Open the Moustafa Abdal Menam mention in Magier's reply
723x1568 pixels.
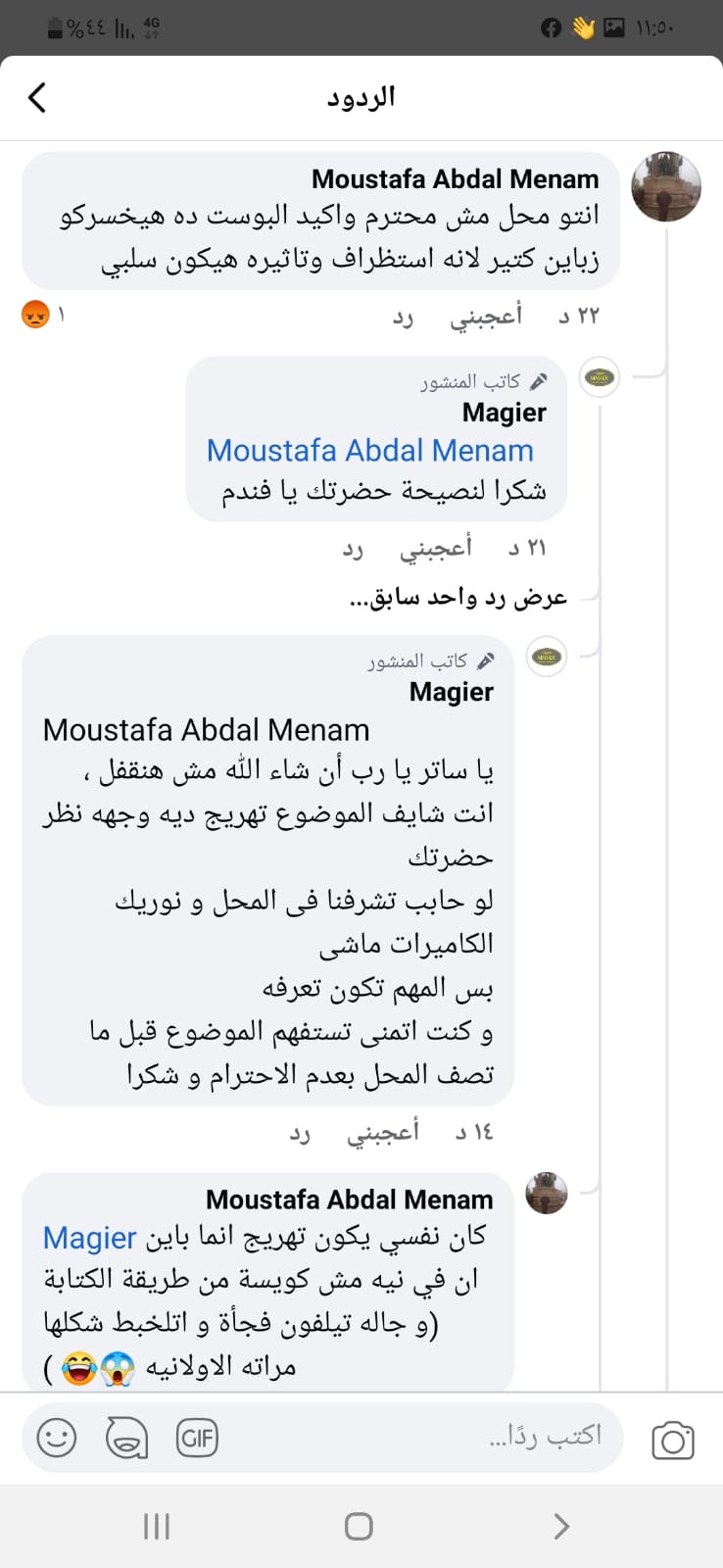tap(369, 450)
